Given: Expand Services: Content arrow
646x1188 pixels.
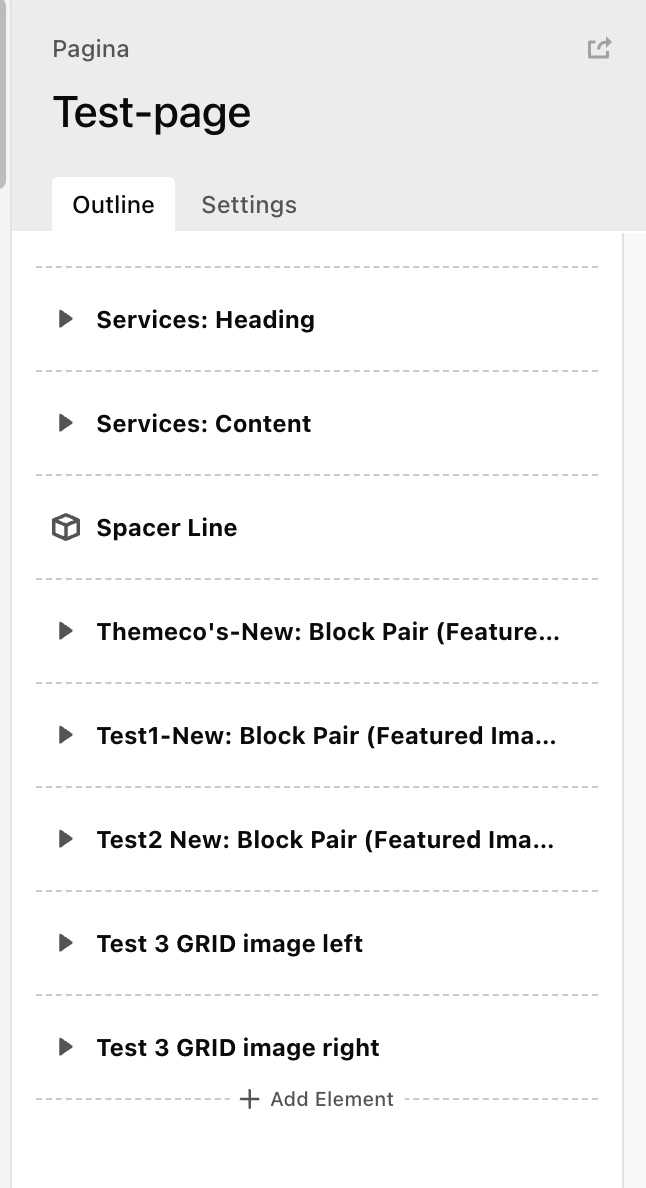Looking at the screenshot, I should [66, 423].
